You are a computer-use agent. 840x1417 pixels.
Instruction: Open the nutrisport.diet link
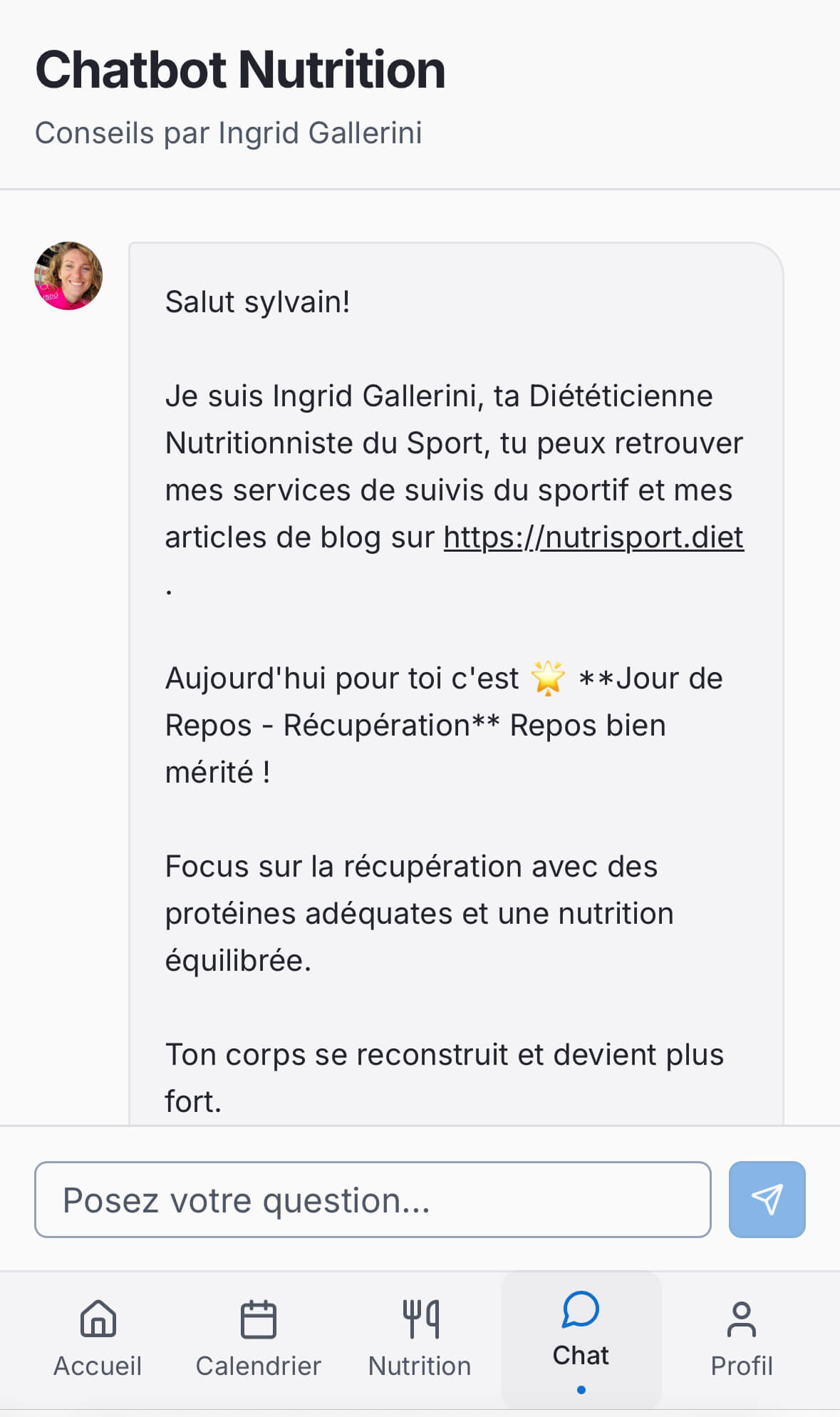click(x=593, y=537)
